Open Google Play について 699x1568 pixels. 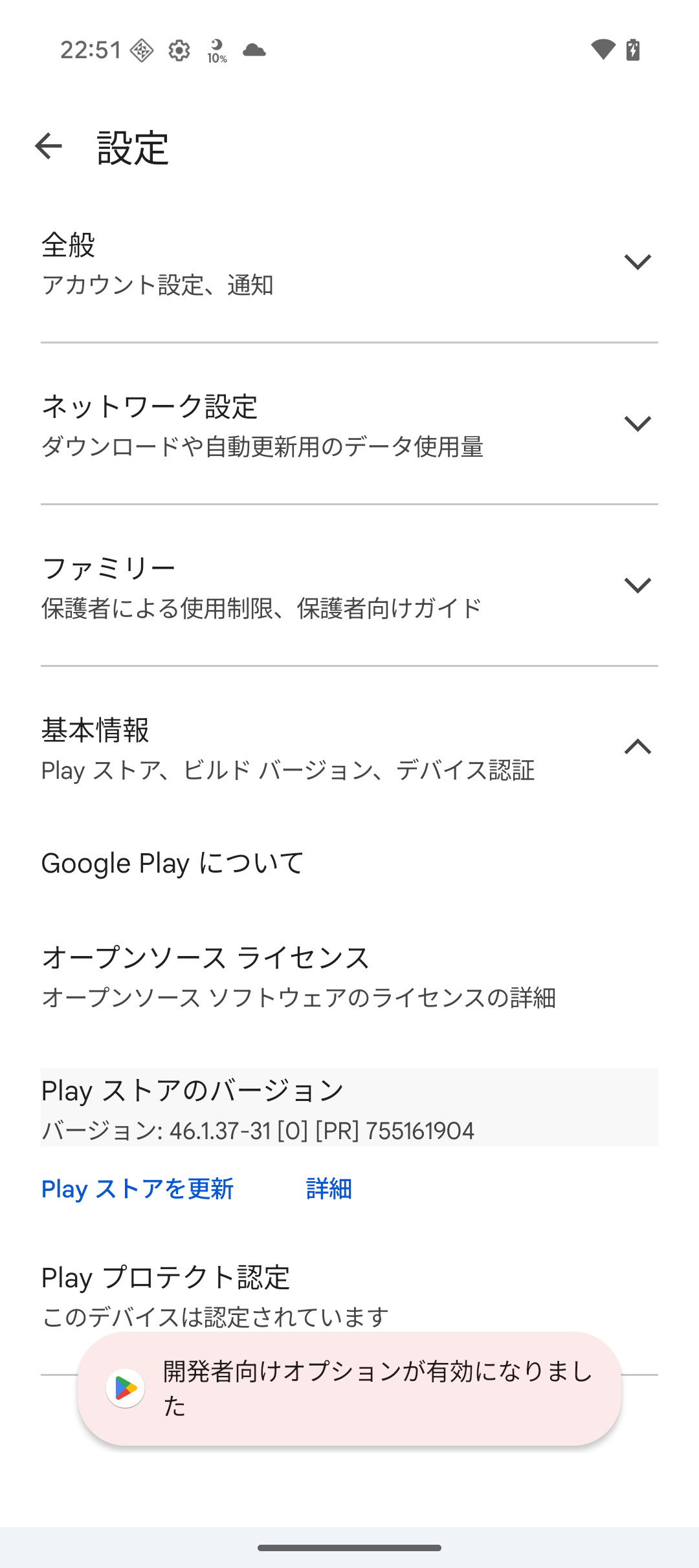349,863
